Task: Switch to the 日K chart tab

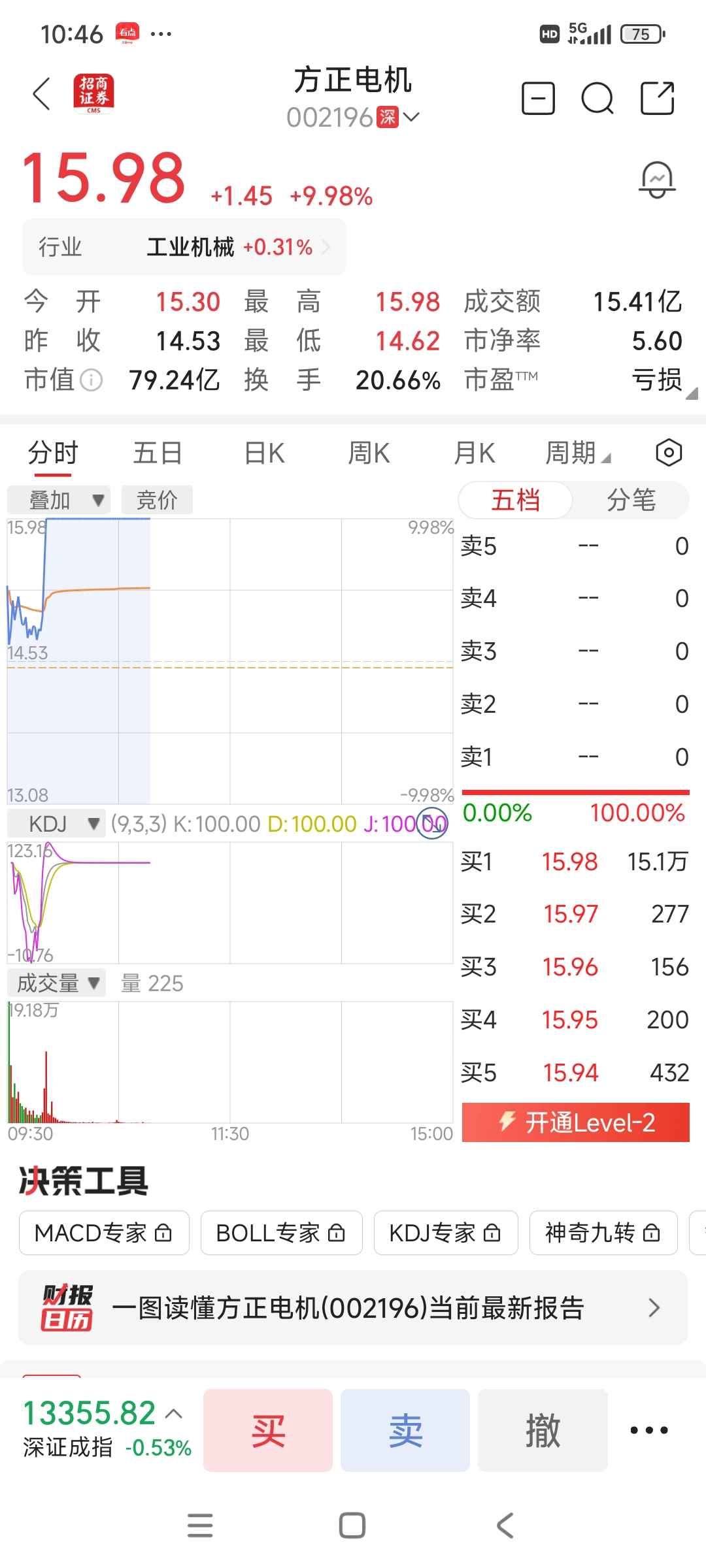Action: tap(264, 453)
